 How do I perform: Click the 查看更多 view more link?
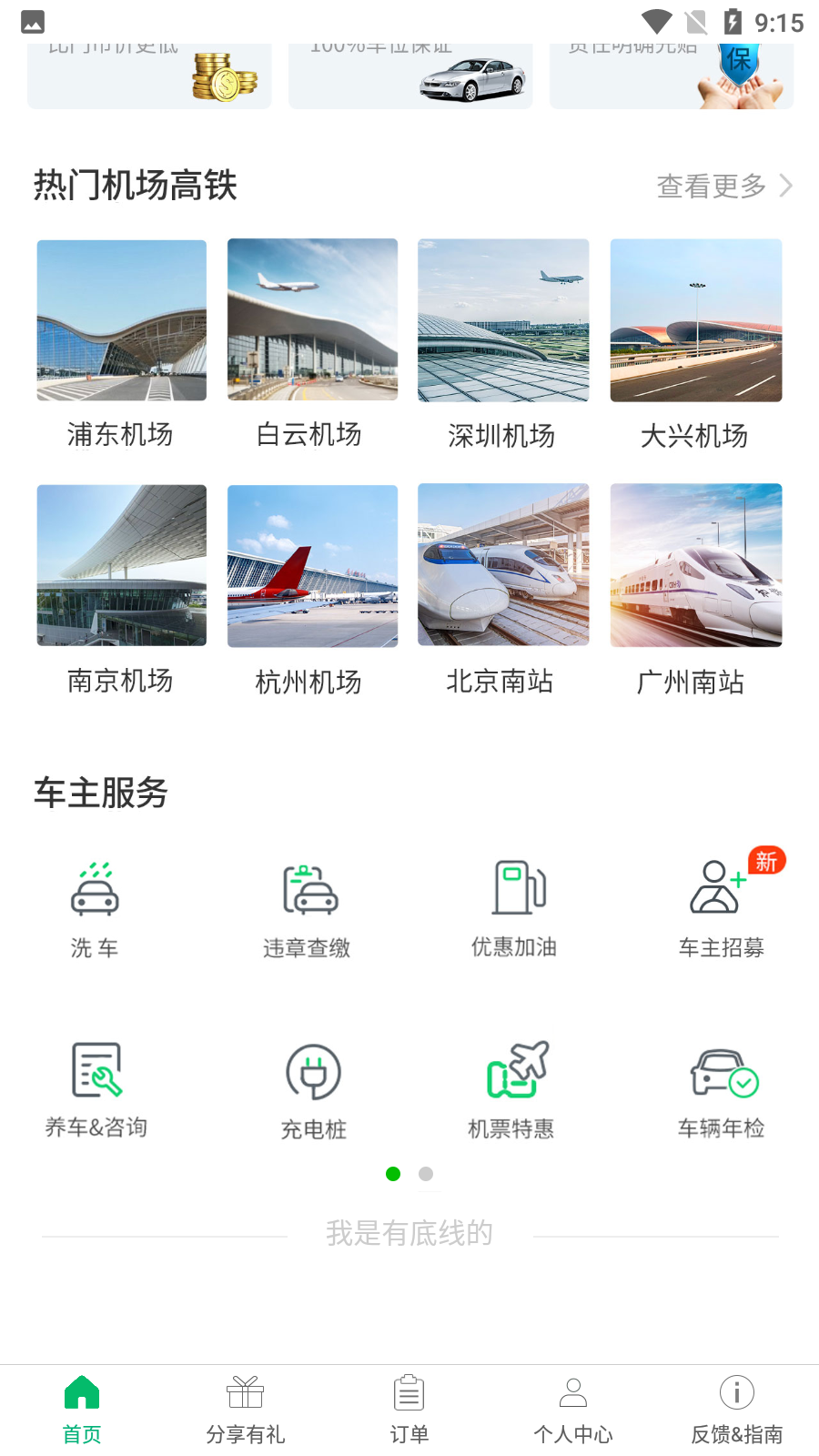coord(708,187)
